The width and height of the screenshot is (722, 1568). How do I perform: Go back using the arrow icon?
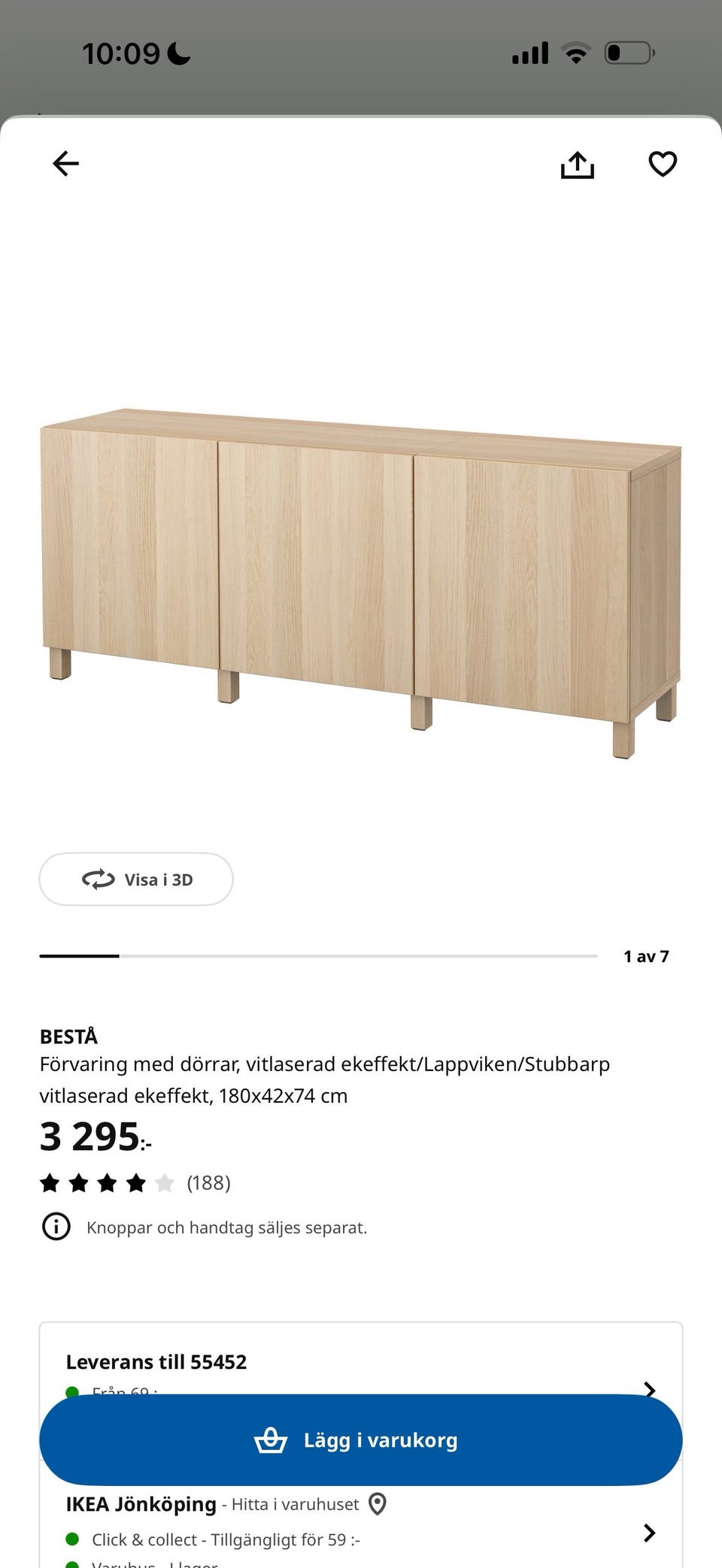[66, 164]
